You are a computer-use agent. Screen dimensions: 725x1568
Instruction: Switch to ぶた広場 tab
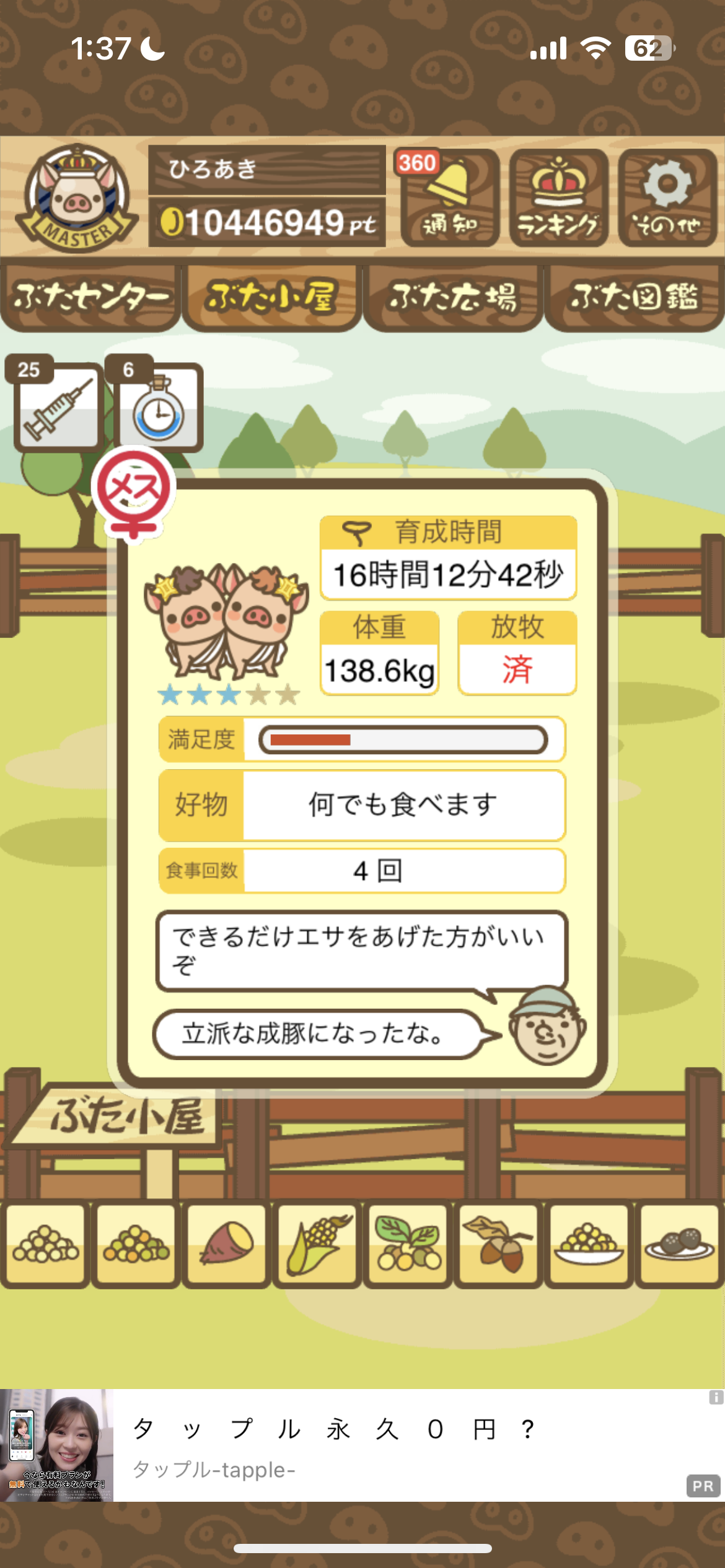click(x=453, y=298)
